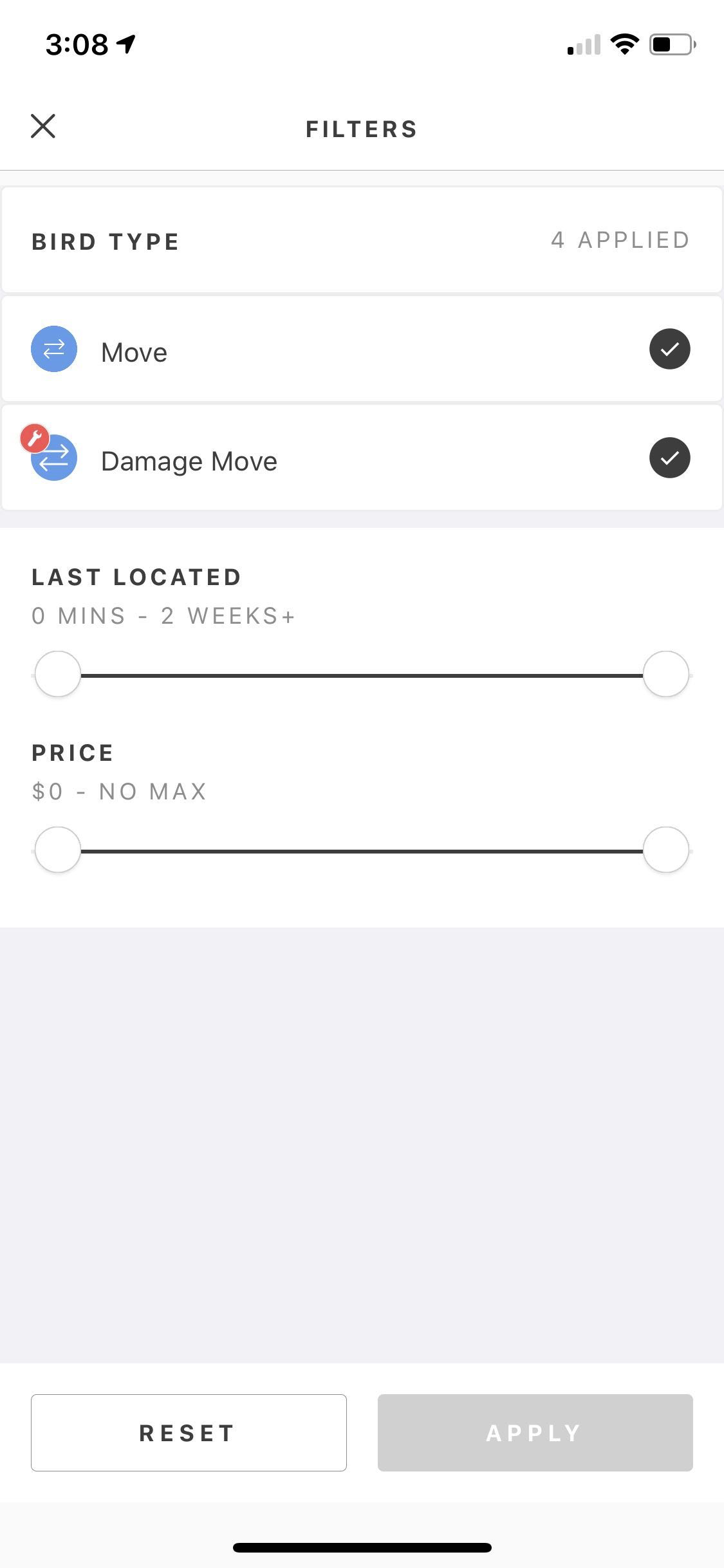Screen dimensions: 724x1568
Task: Tap the Last Located maximum slider handle
Action: pos(665,674)
